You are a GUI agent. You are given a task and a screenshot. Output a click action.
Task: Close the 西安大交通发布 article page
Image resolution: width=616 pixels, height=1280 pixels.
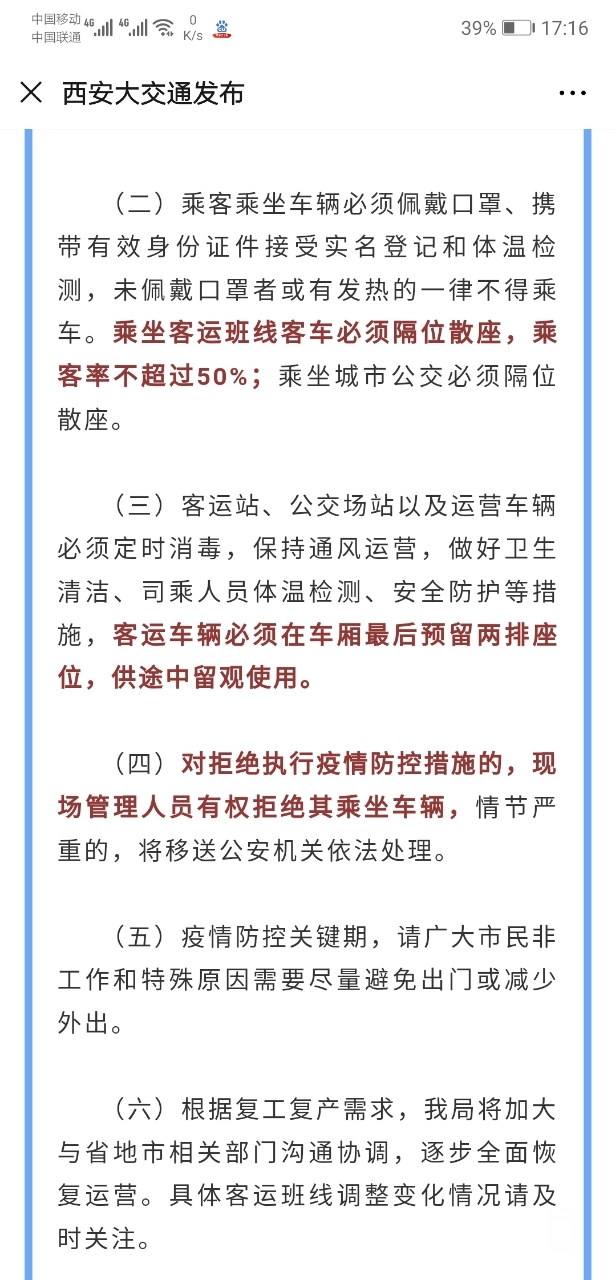pyautogui.click(x=31, y=93)
